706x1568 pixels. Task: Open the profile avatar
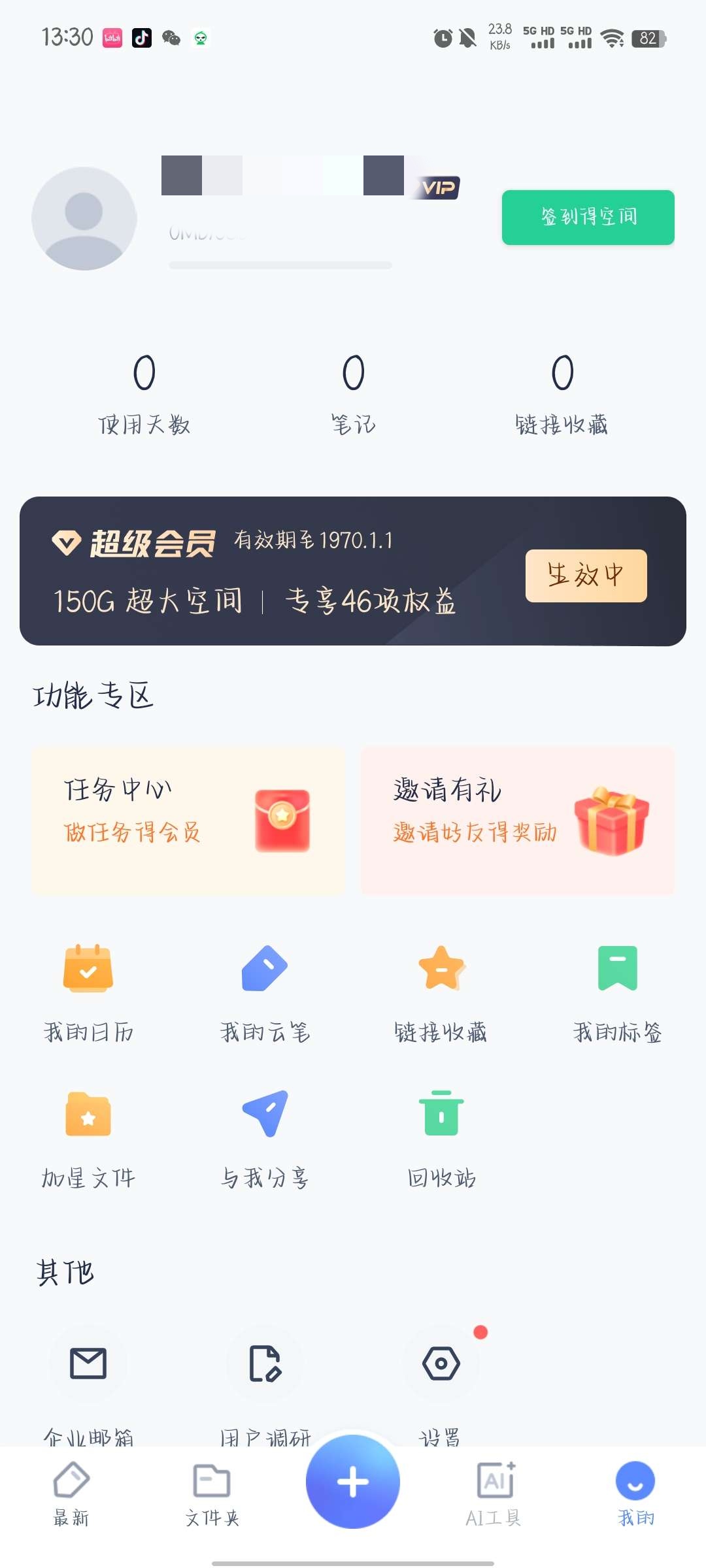point(84,219)
